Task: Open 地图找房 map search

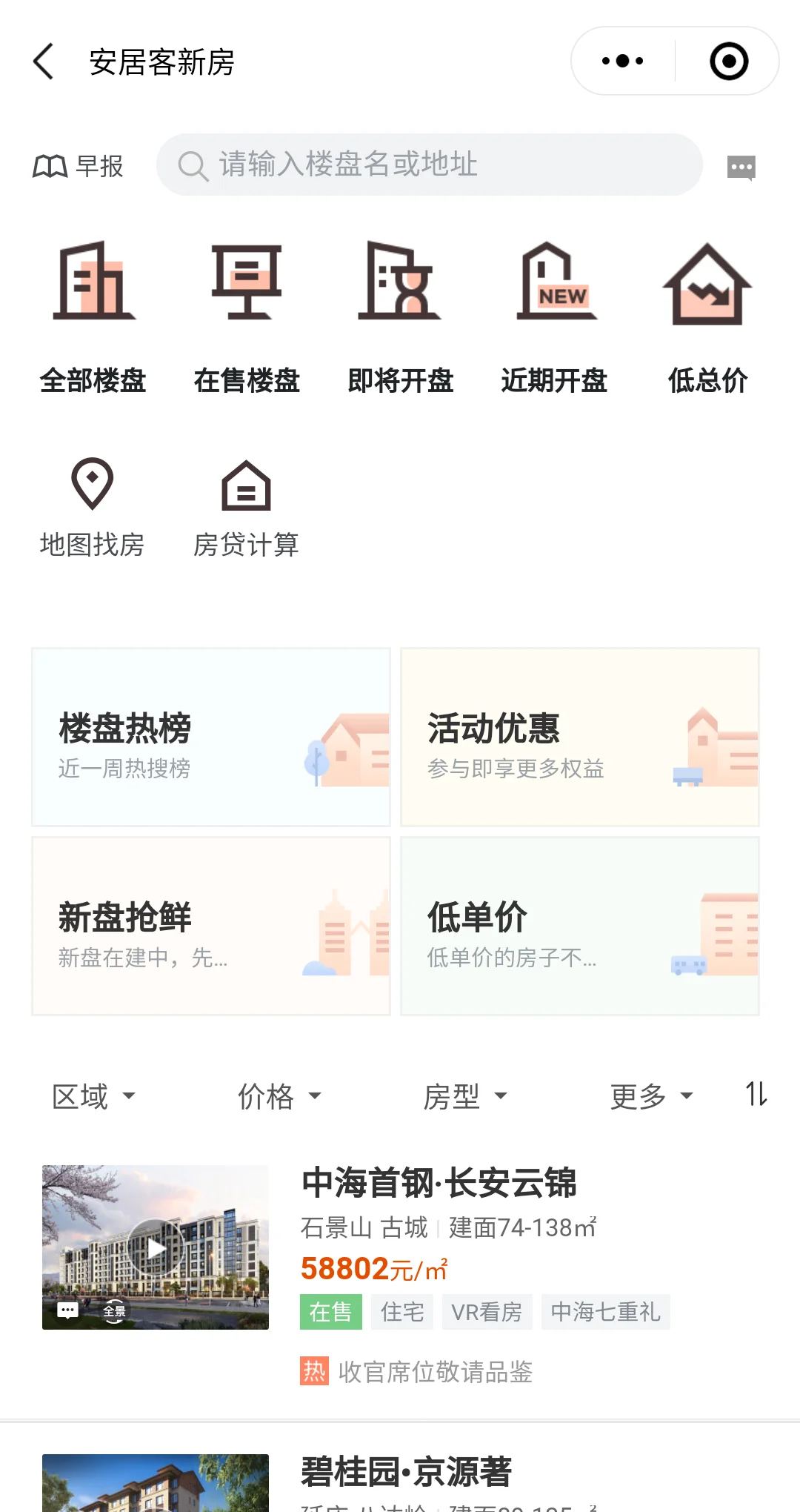Action: (92, 508)
